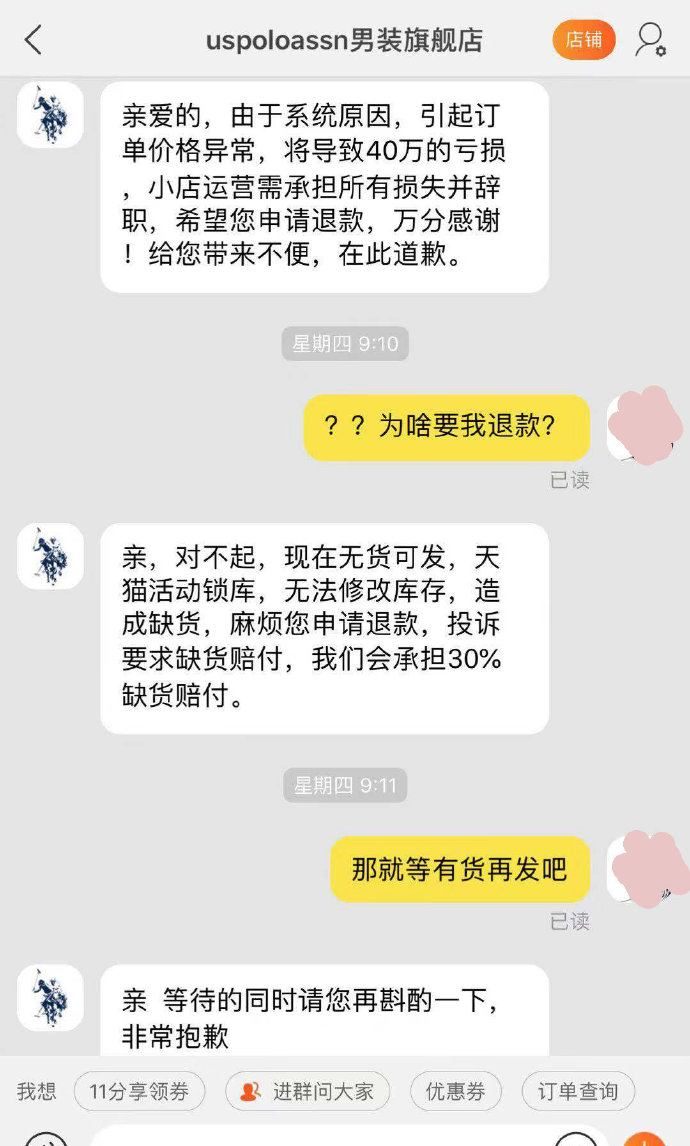Tap the store avatar beside the first message

tap(50, 115)
